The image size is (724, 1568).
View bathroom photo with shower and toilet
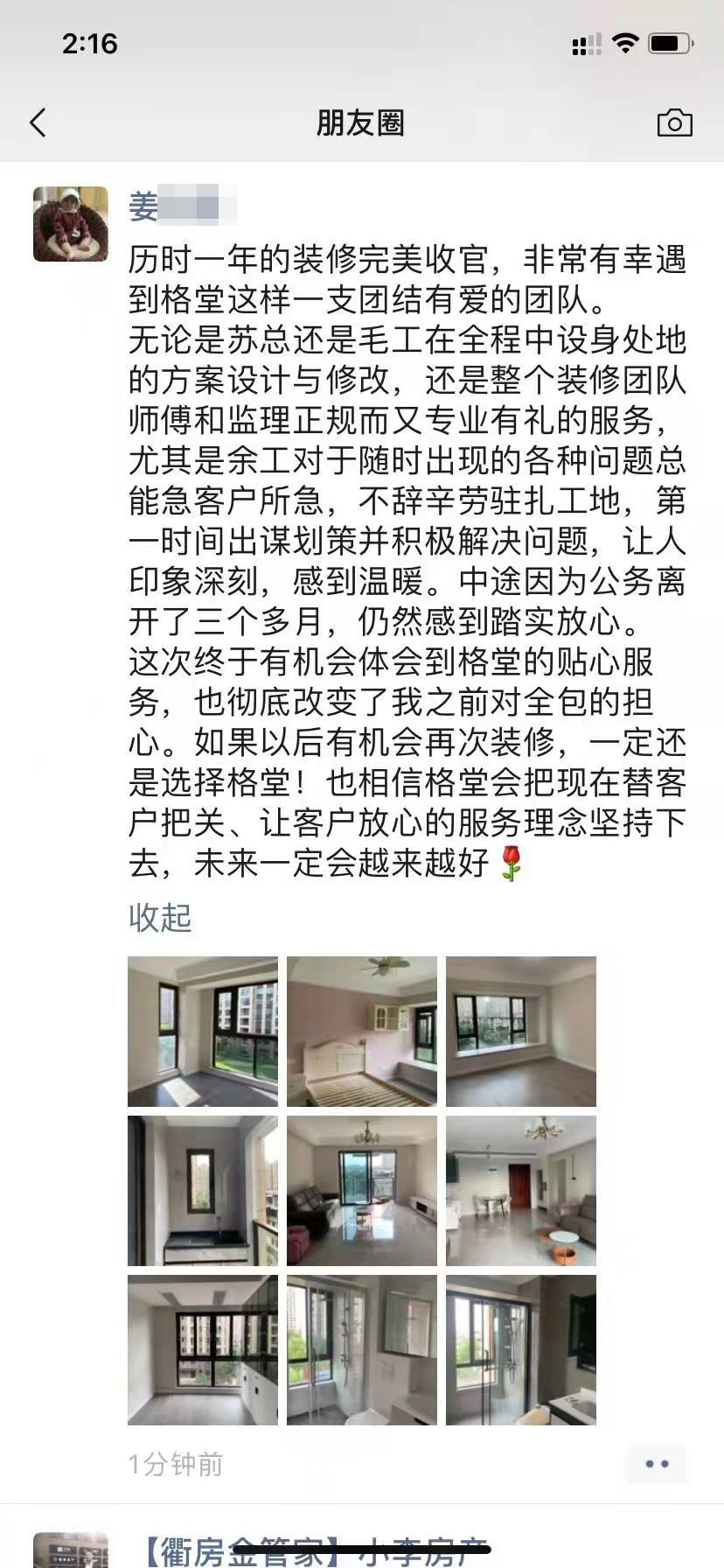pyautogui.click(x=362, y=1350)
